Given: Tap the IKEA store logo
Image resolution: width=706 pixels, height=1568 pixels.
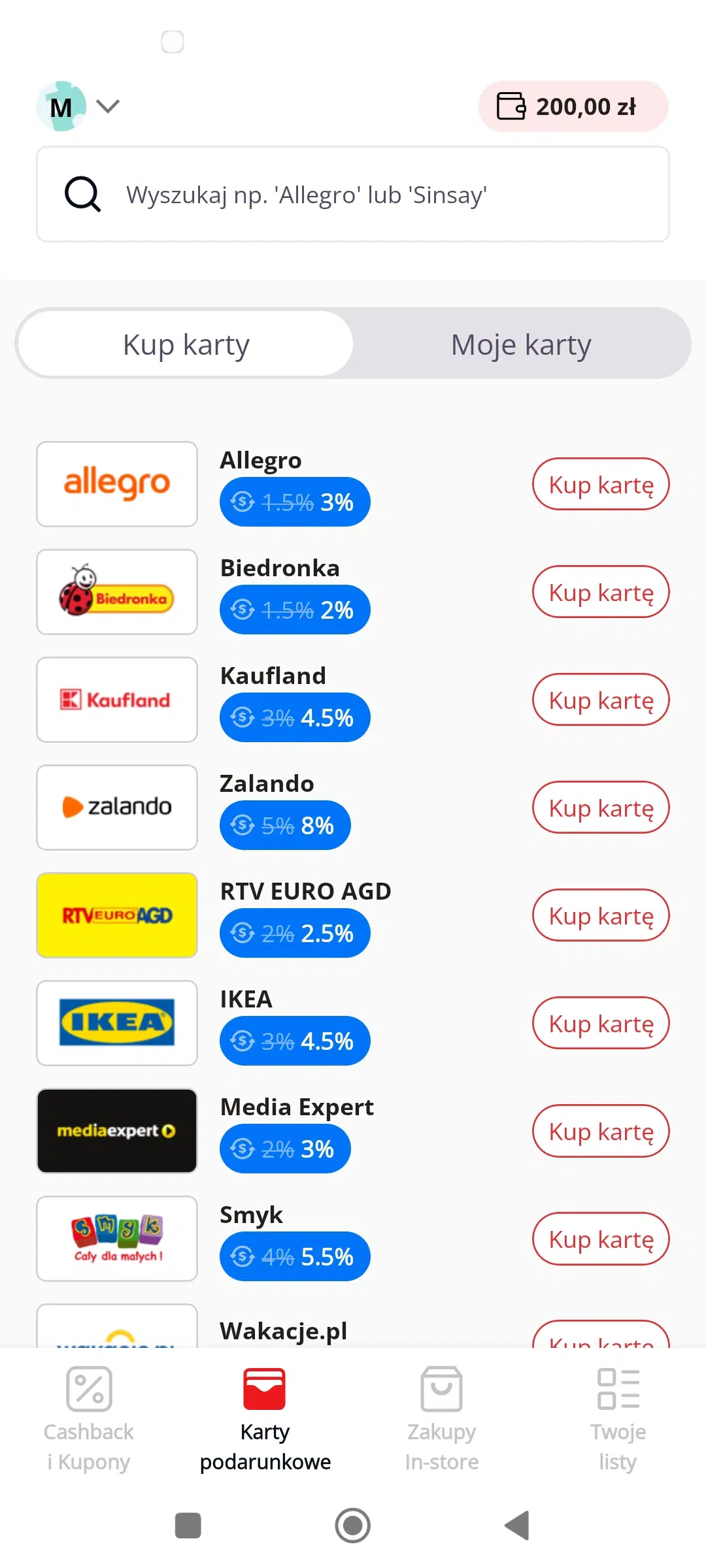Looking at the screenshot, I should pos(116,1023).
